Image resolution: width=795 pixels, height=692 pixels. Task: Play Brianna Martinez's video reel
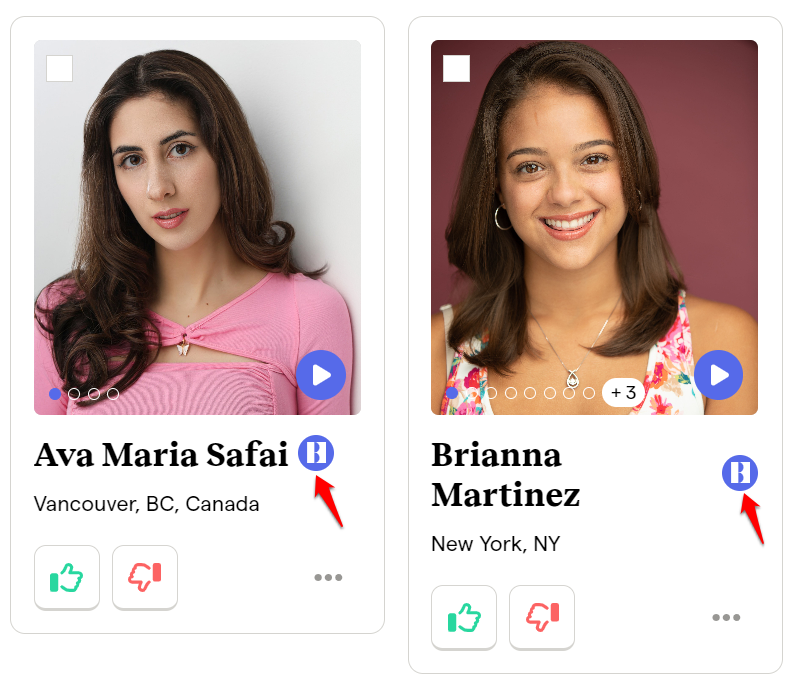(718, 375)
